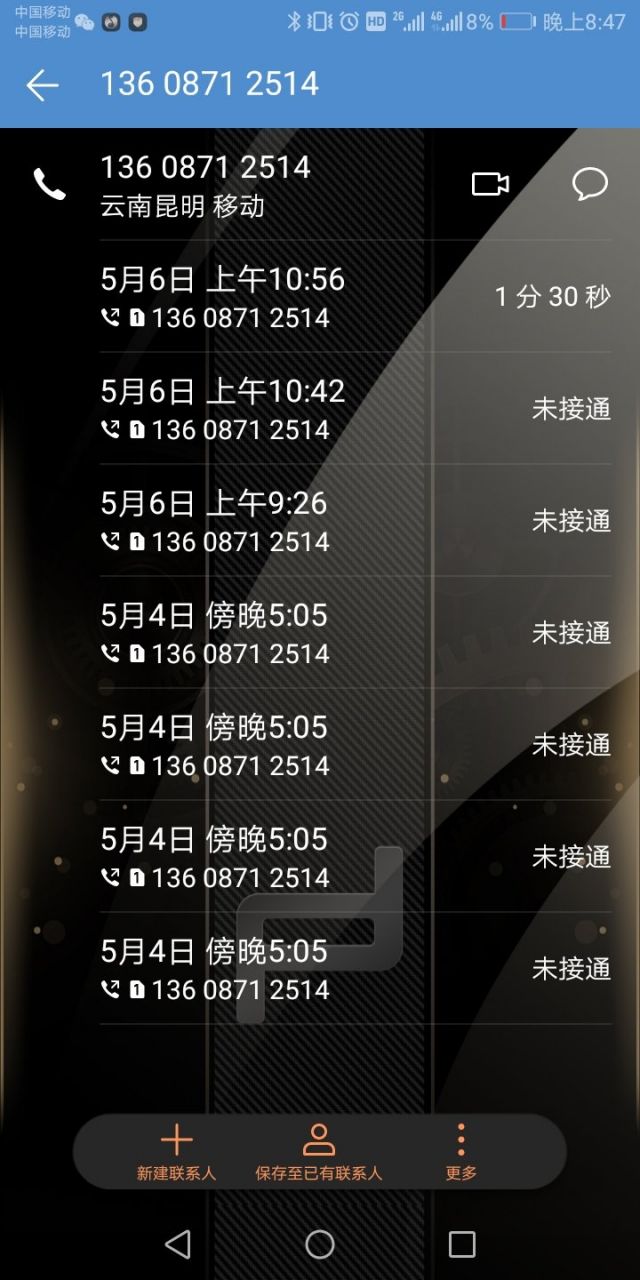Start a video call with this number
The height and width of the screenshot is (1280, 640).
[x=490, y=184]
